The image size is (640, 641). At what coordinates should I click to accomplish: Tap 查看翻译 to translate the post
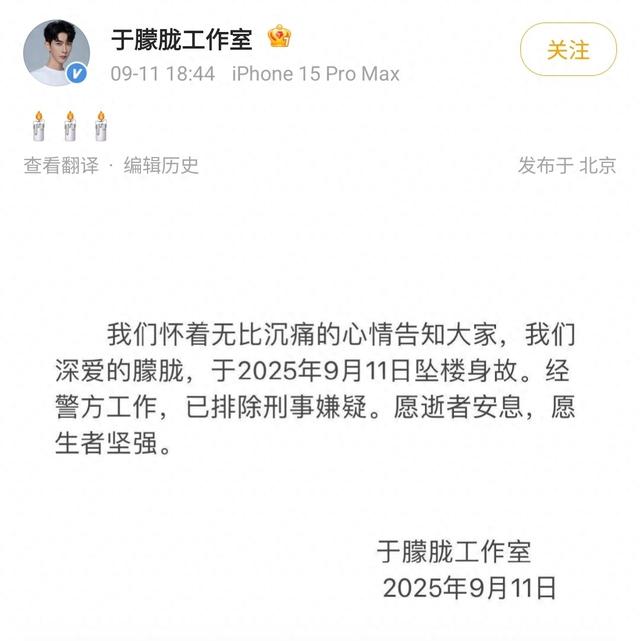tap(61, 166)
